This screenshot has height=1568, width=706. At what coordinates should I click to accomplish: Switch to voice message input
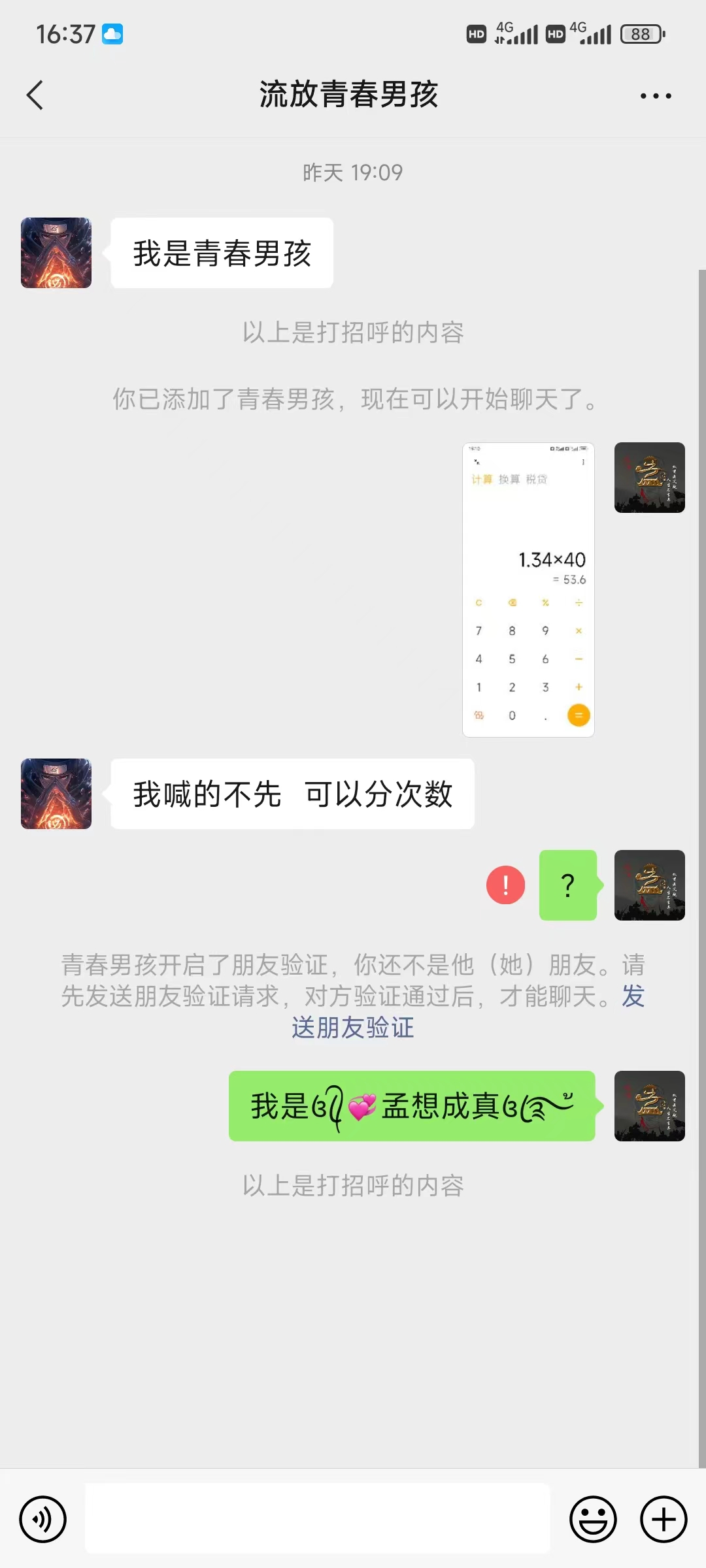click(x=43, y=1519)
